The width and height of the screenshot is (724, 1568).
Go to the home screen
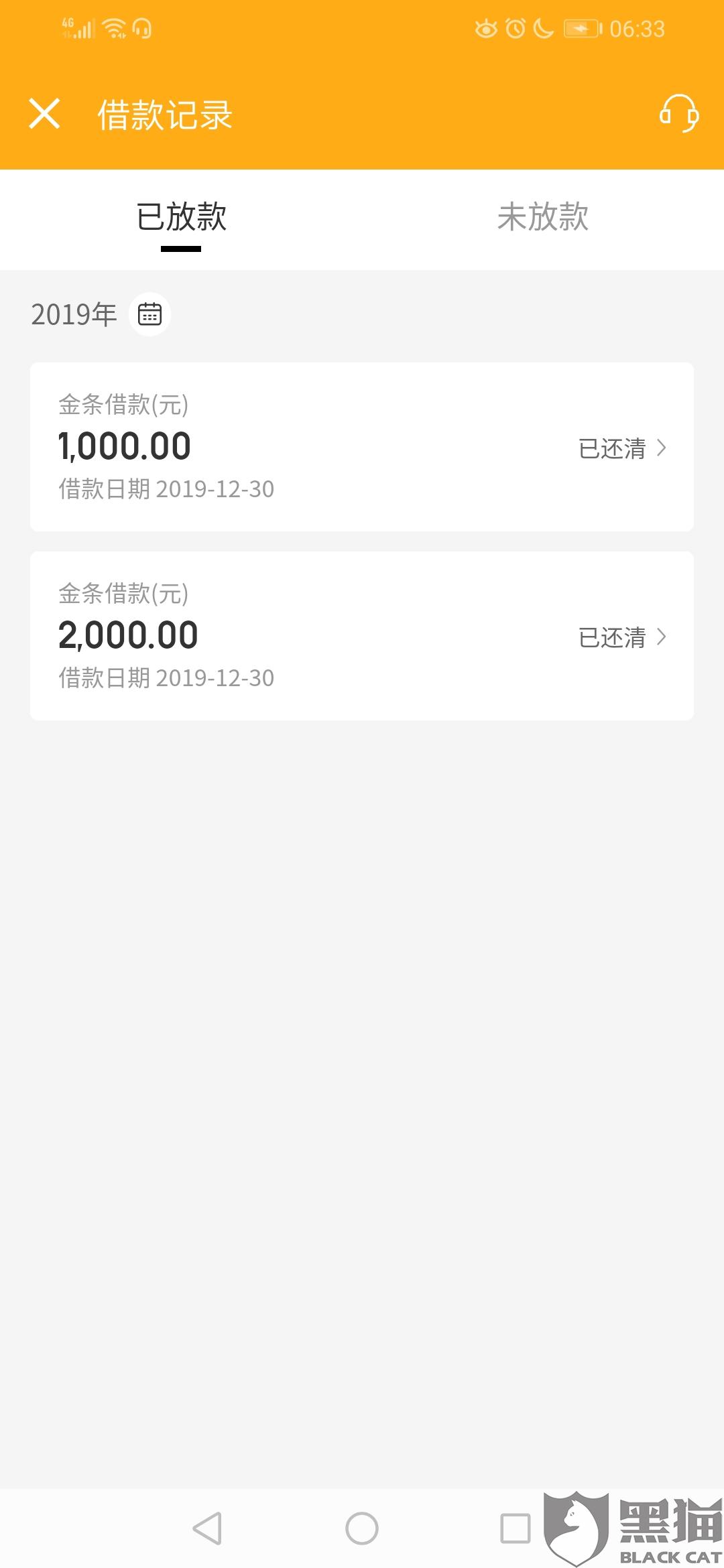(x=362, y=1528)
